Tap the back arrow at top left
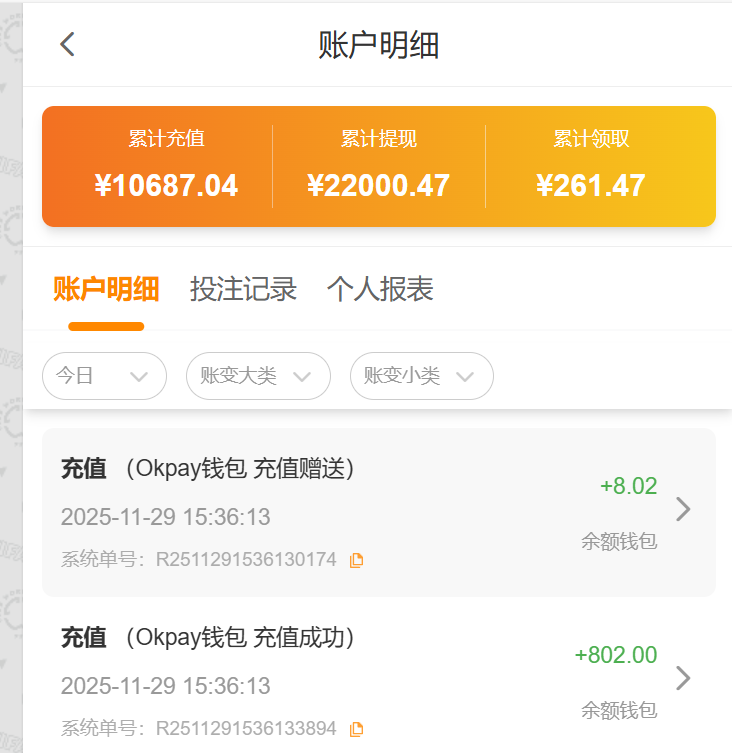732x753 pixels. click(66, 44)
